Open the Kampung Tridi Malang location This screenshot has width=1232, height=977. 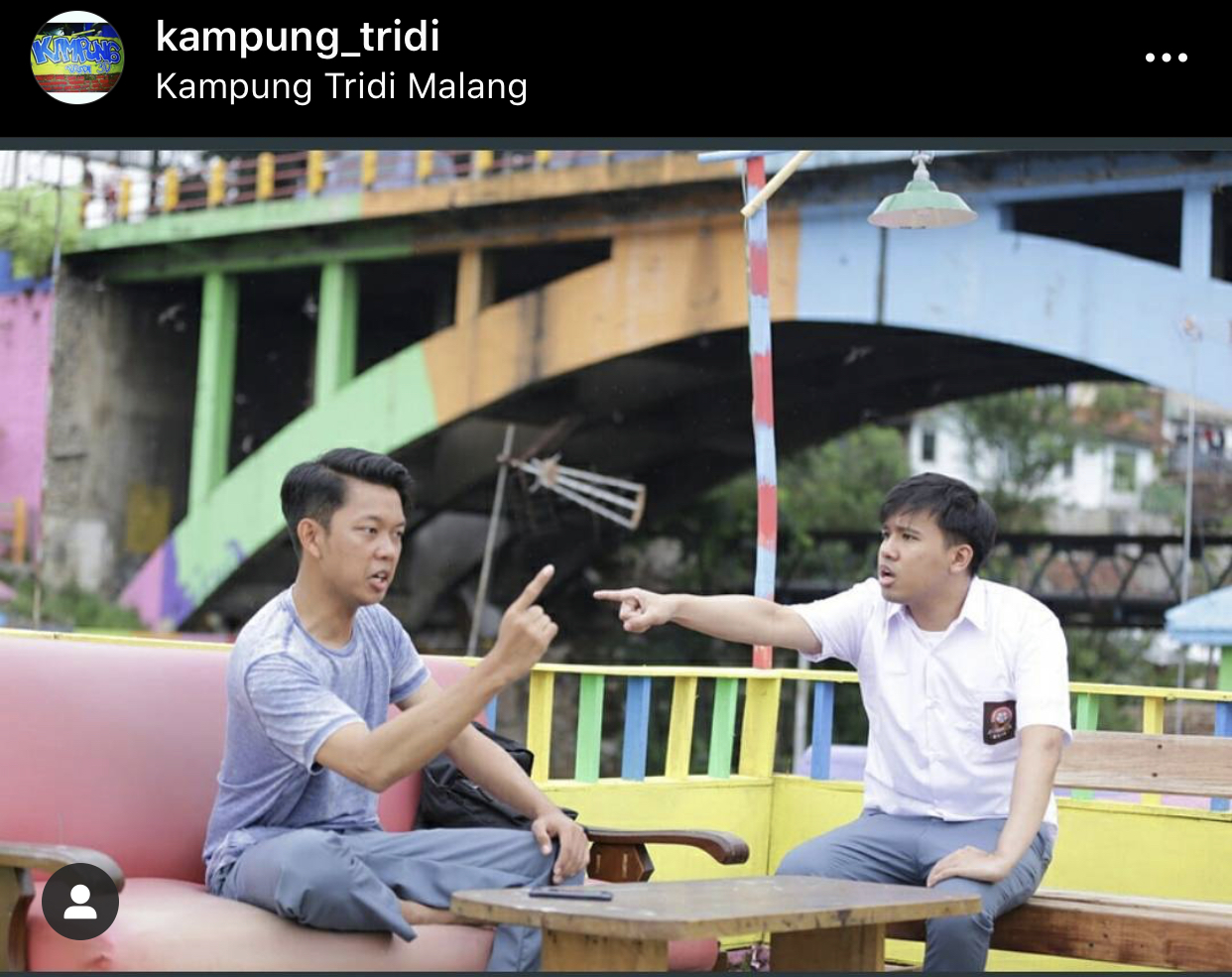tap(341, 87)
